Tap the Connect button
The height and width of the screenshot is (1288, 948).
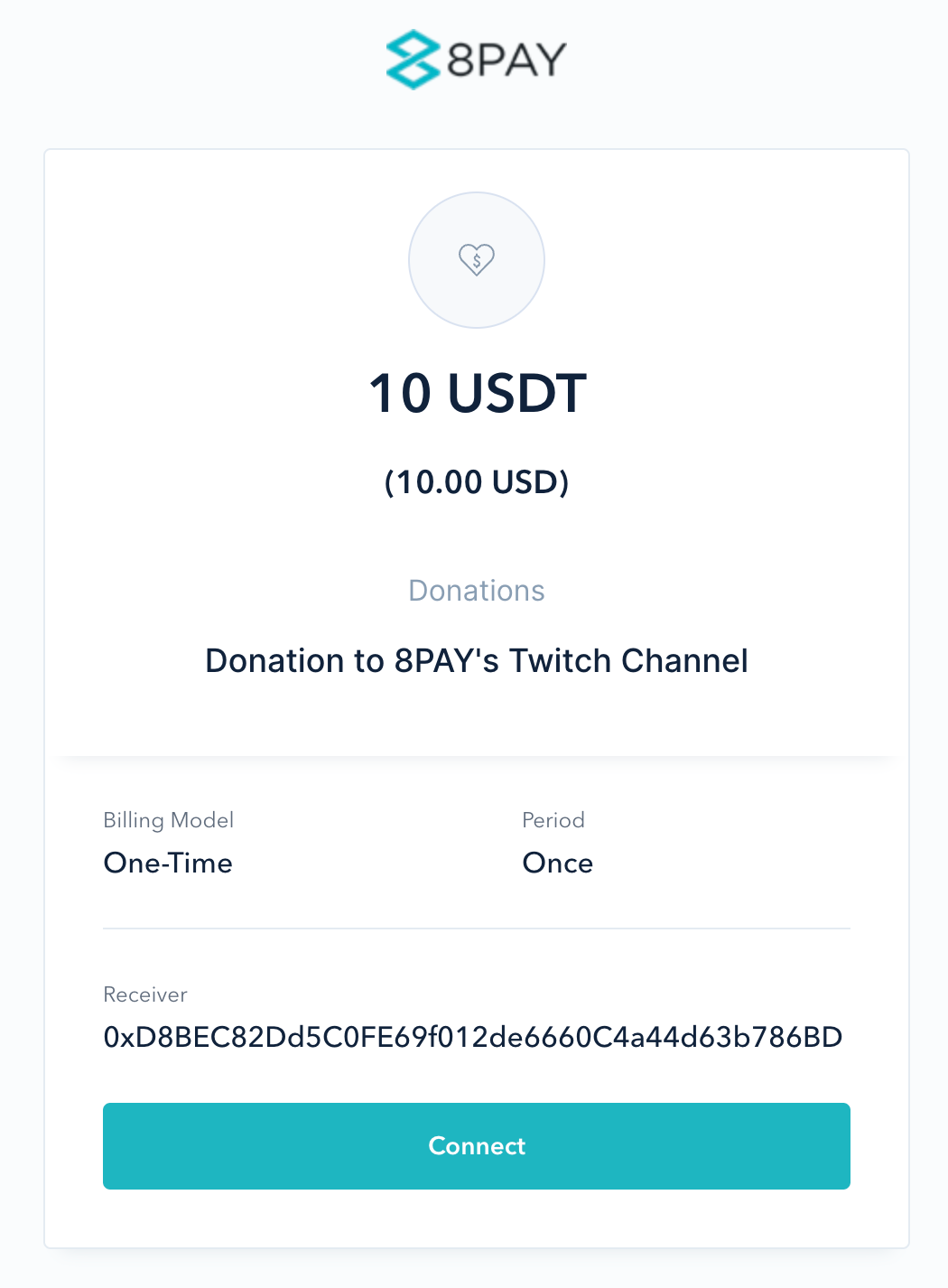tap(476, 1145)
